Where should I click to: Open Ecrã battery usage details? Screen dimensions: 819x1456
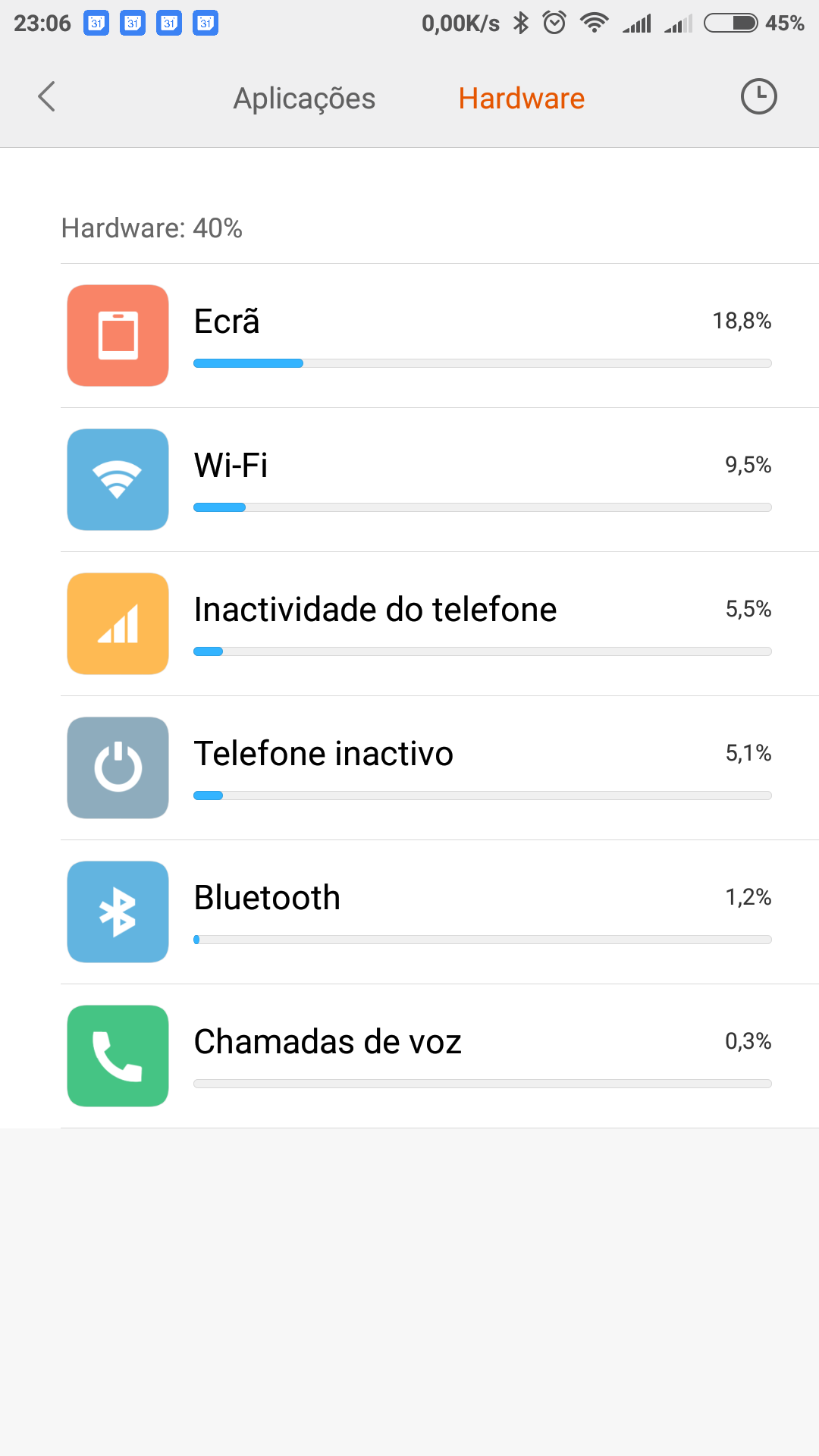tap(440, 336)
